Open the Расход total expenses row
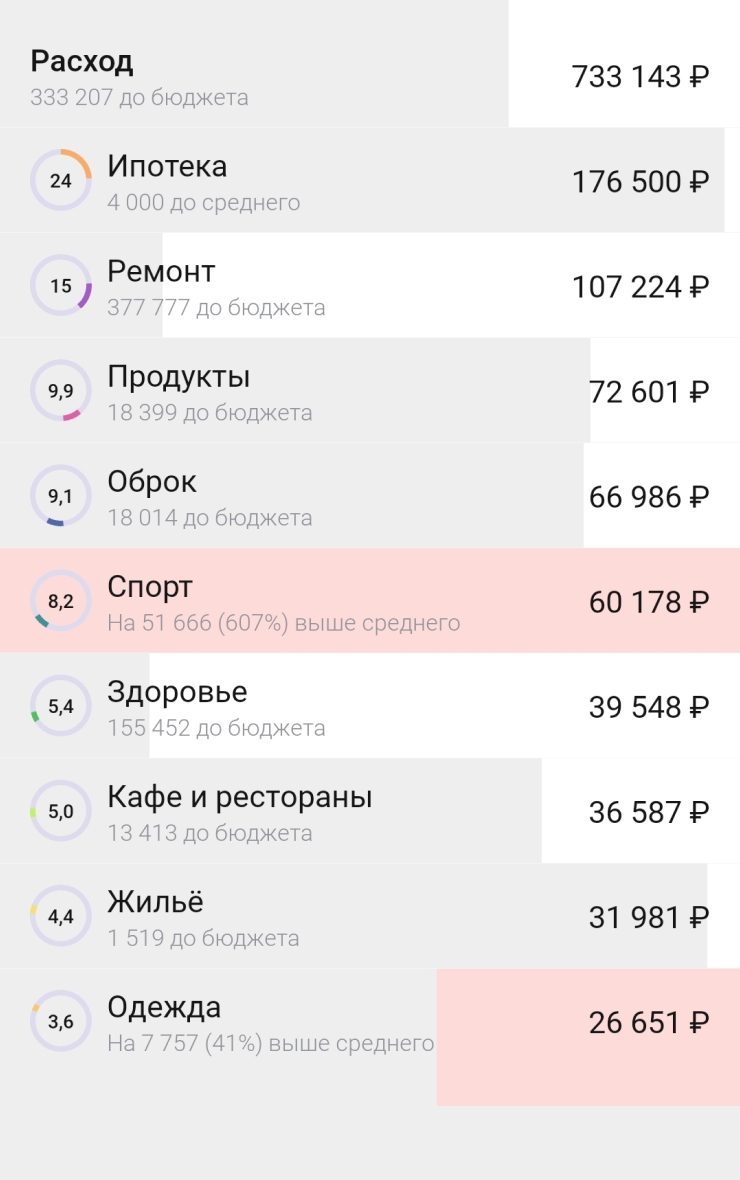 click(370, 77)
